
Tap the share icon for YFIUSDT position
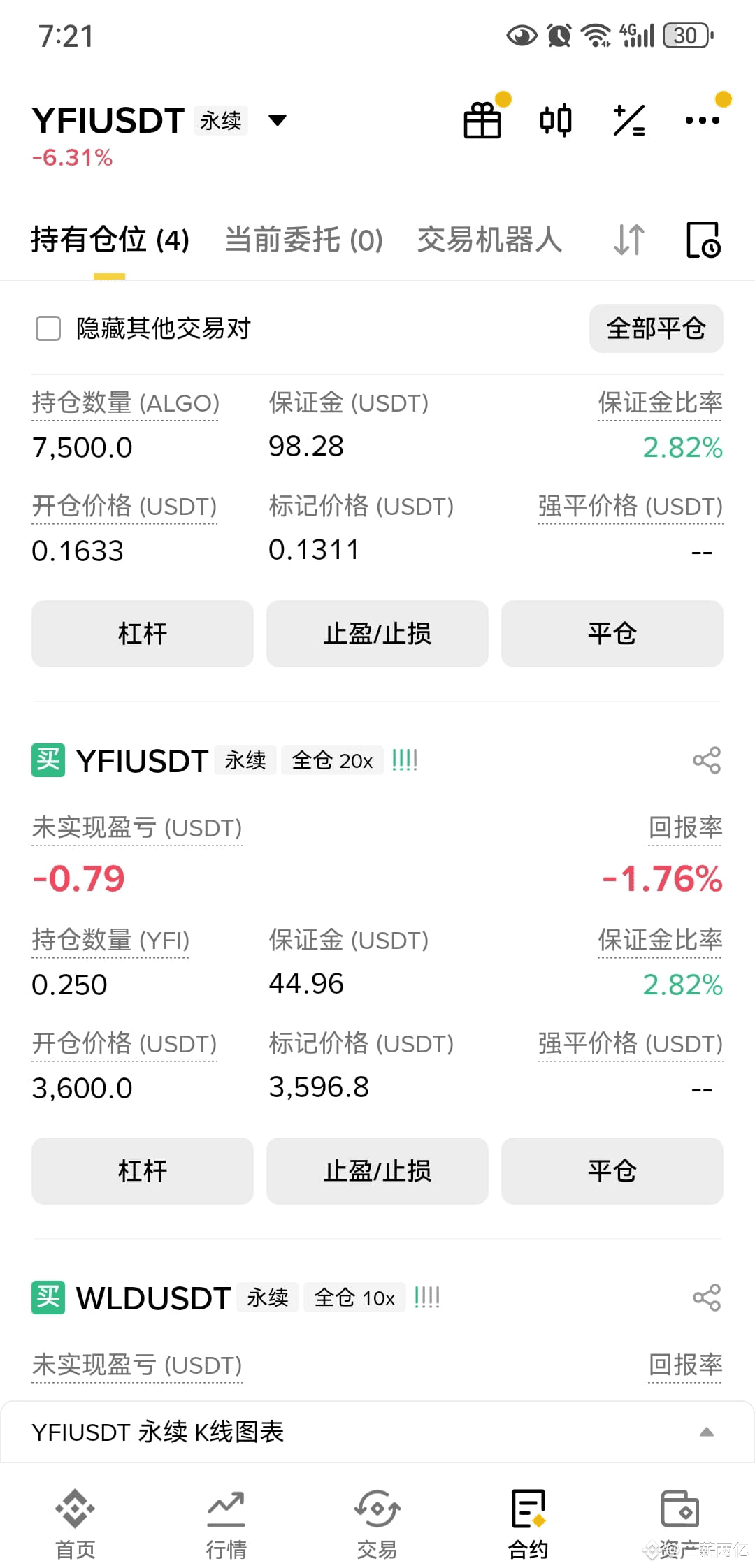(707, 760)
